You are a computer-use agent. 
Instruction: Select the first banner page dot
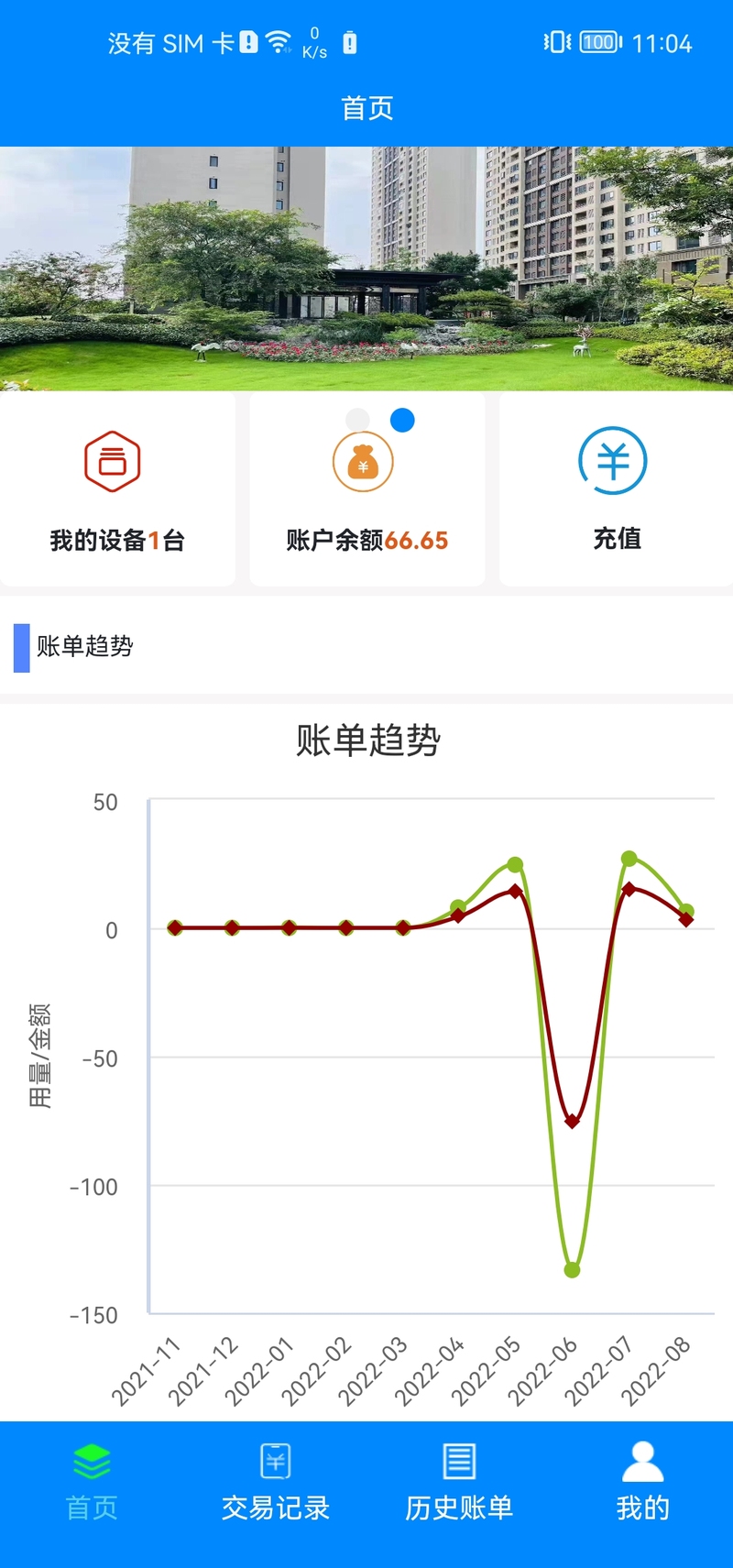(357, 420)
